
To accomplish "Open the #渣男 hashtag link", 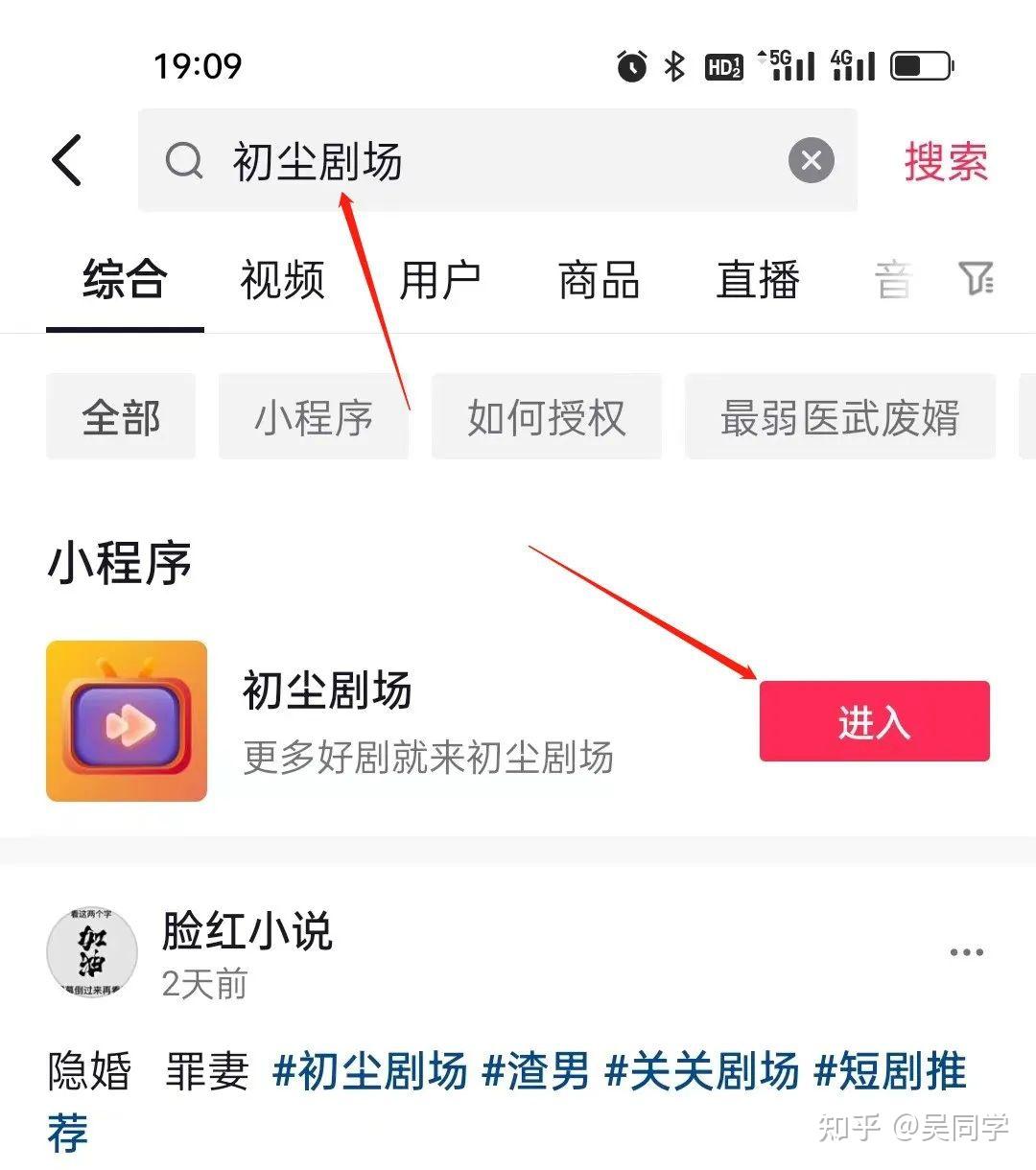I will (535, 1070).
